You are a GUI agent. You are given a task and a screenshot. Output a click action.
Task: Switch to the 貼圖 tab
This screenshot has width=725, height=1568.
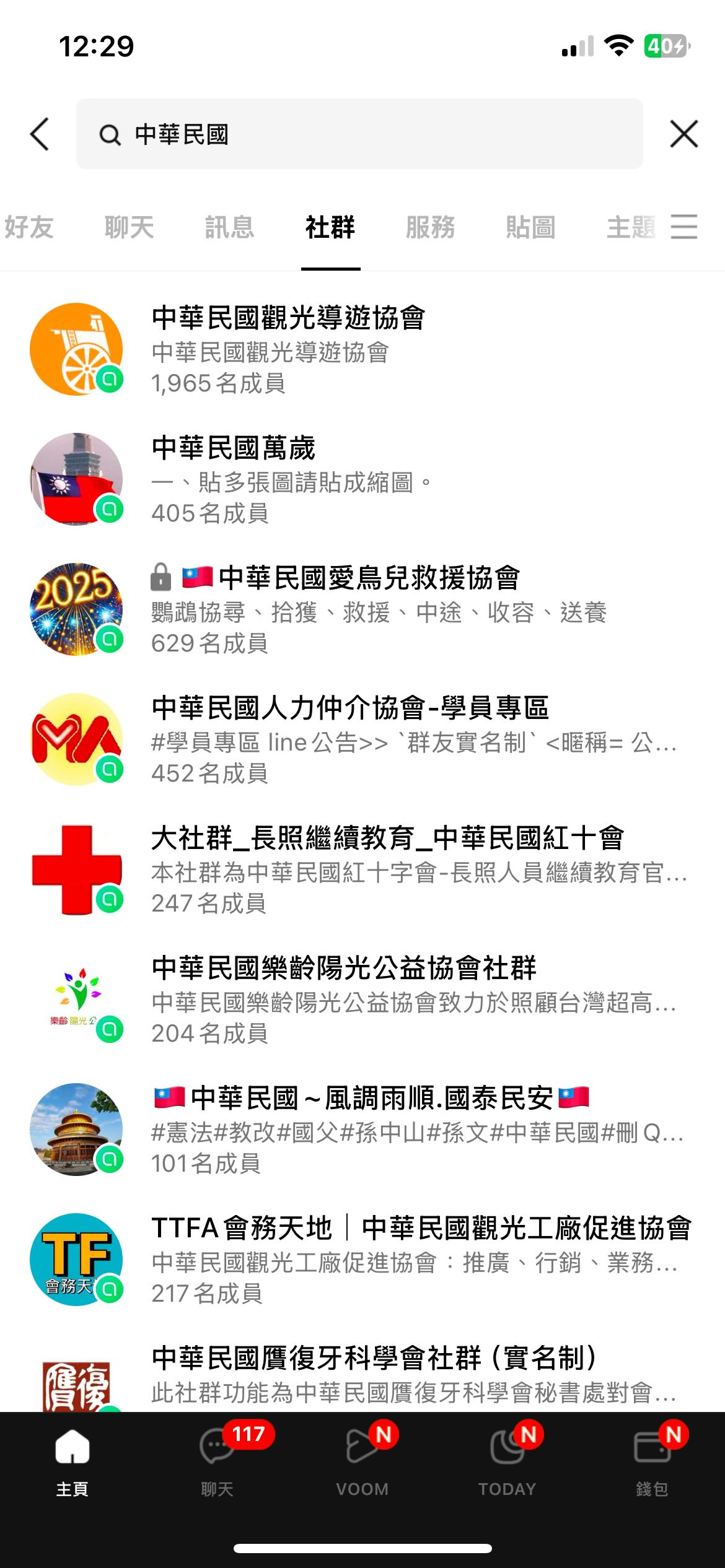pyautogui.click(x=530, y=227)
